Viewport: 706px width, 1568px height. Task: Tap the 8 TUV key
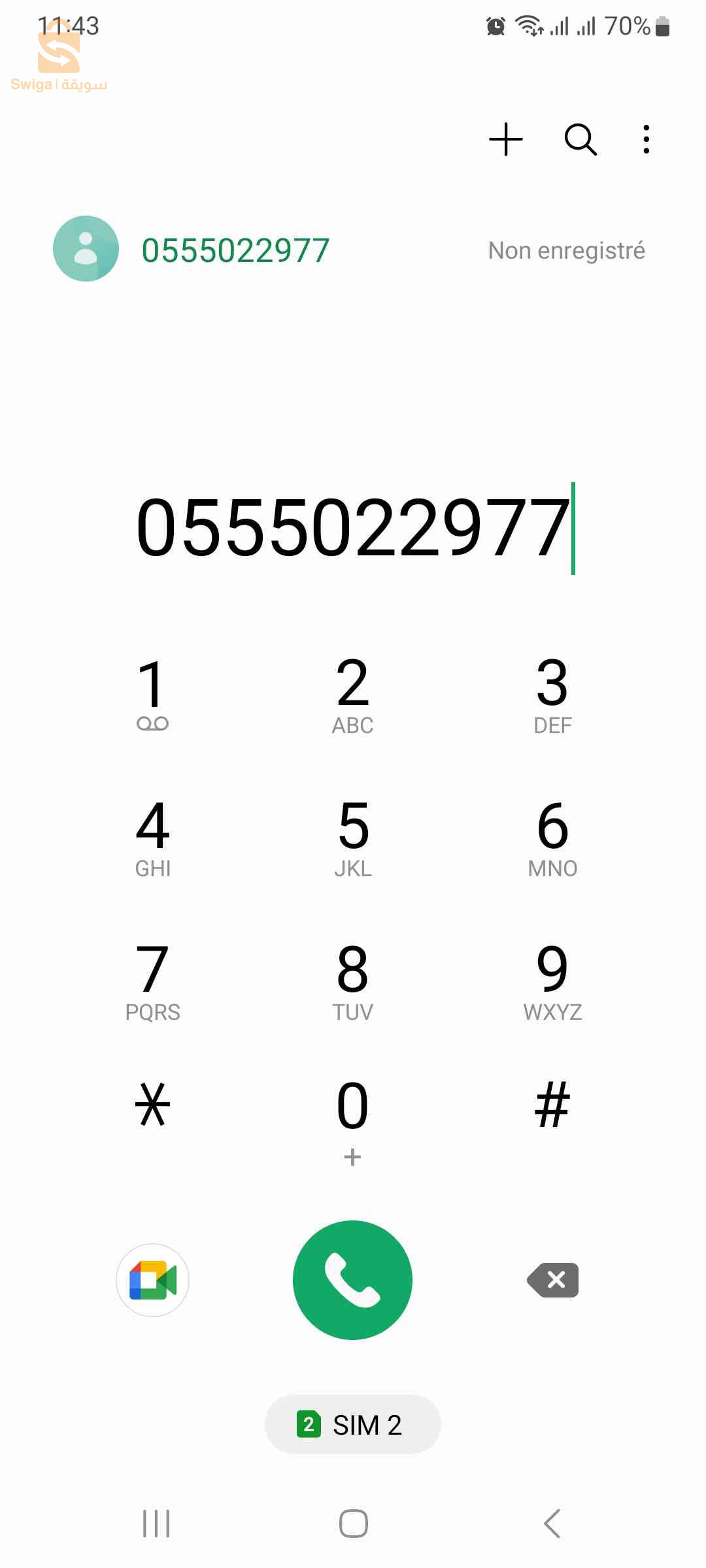click(353, 981)
